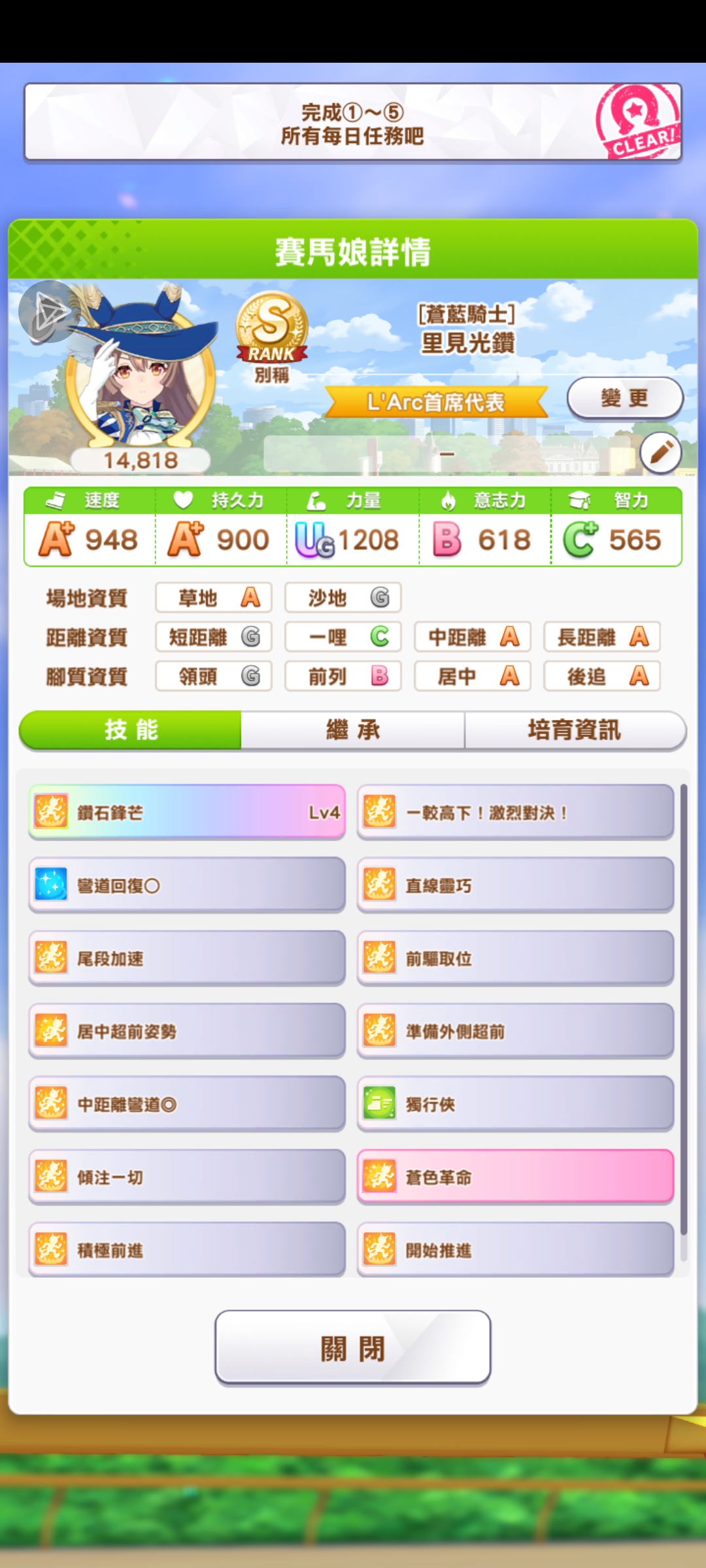The width and height of the screenshot is (706, 1568).
Task: Select the 準備外側超前 skill
Action: click(x=515, y=1031)
